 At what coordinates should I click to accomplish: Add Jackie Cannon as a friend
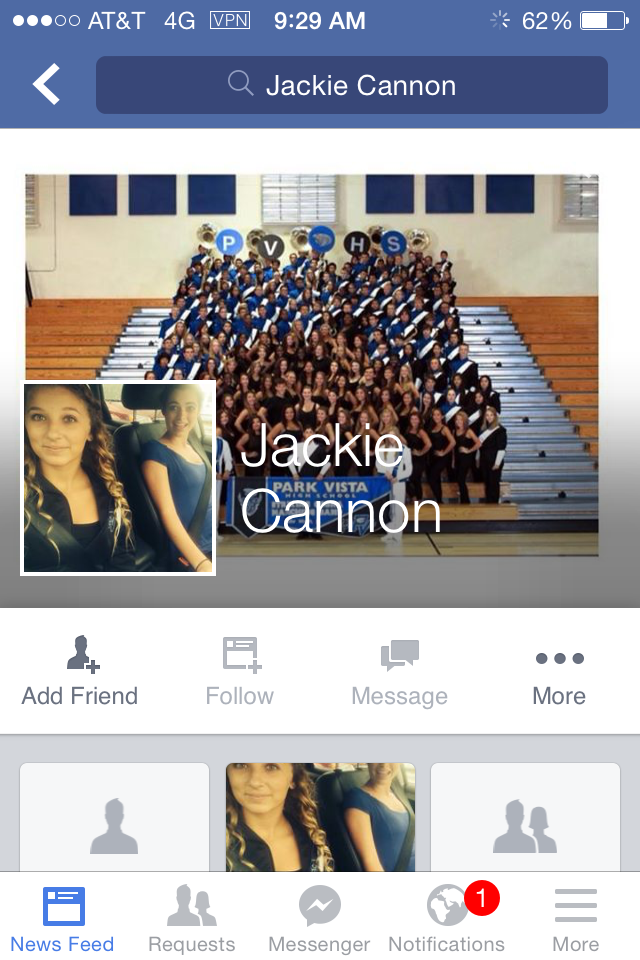[x=80, y=672]
